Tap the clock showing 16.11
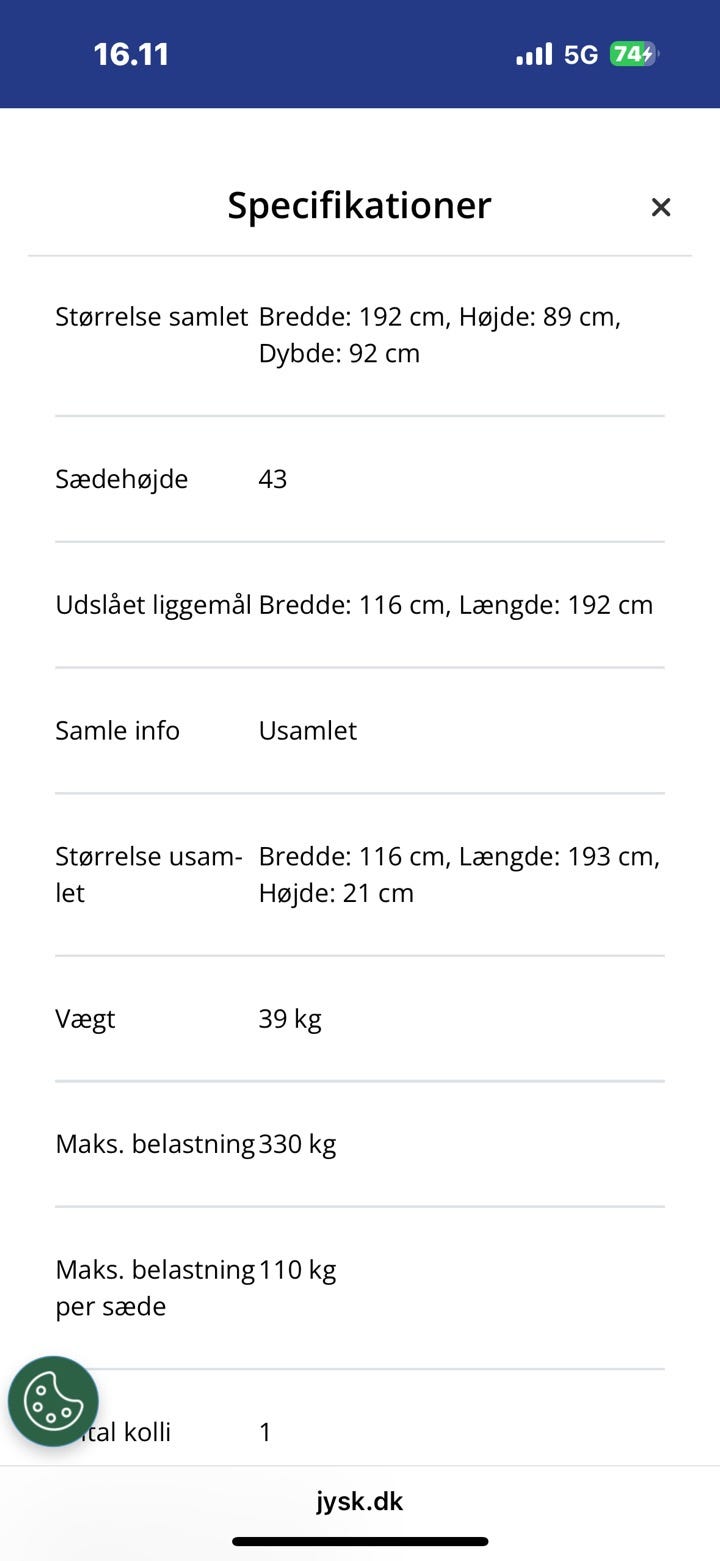Viewport: 720px width, 1561px height. pos(130,53)
